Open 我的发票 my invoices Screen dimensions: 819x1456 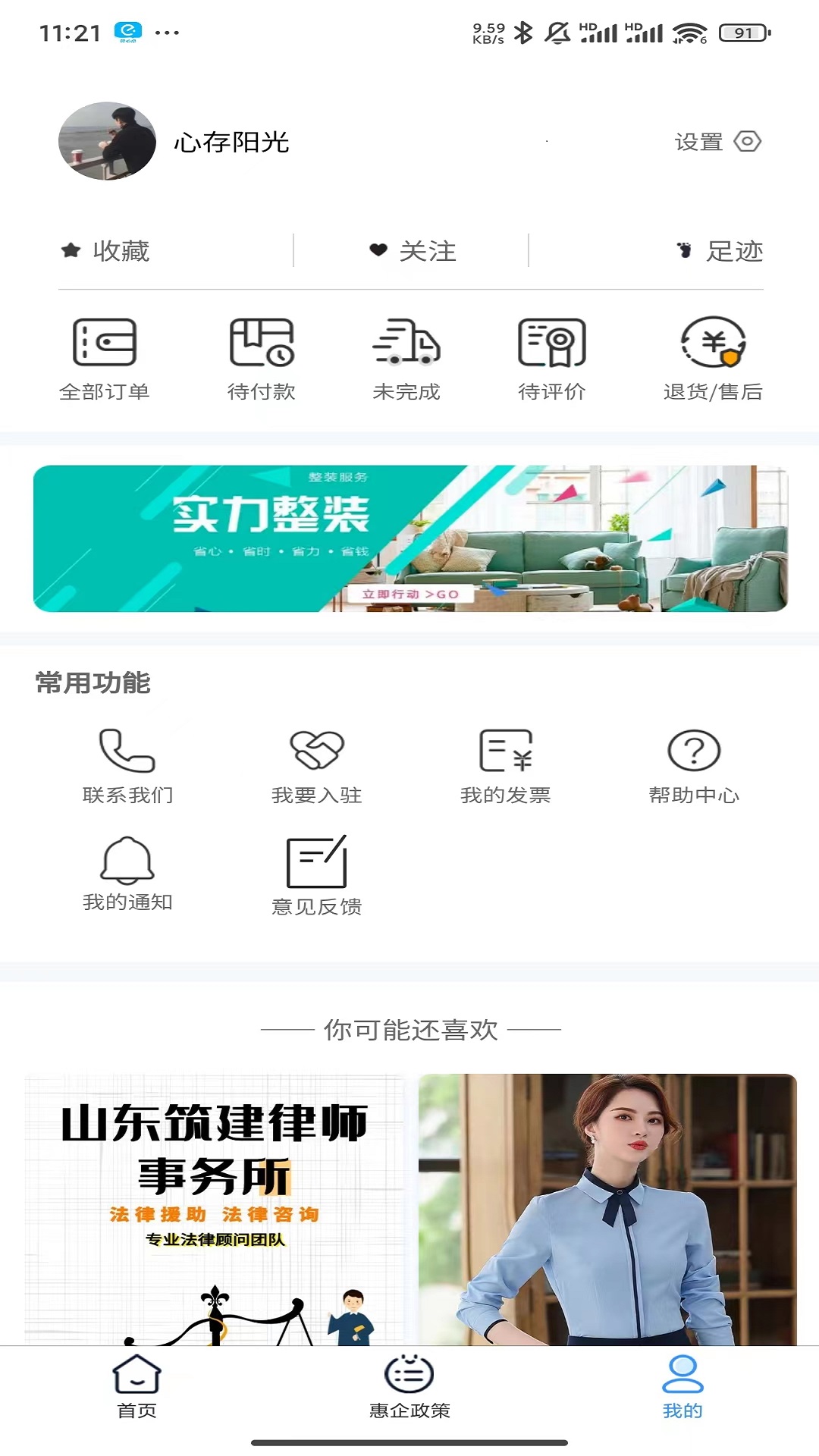pos(506,766)
